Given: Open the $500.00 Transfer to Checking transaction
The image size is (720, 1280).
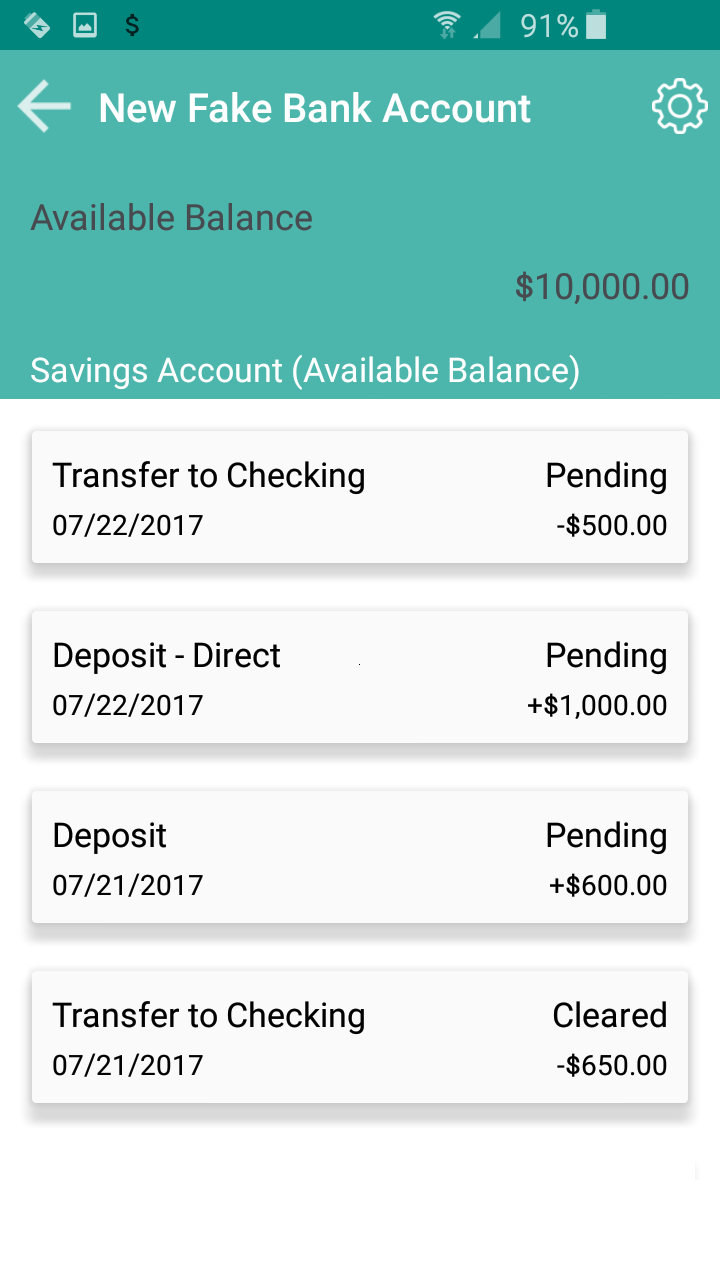Looking at the screenshot, I should pyautogui.click(x=360, y=497).
